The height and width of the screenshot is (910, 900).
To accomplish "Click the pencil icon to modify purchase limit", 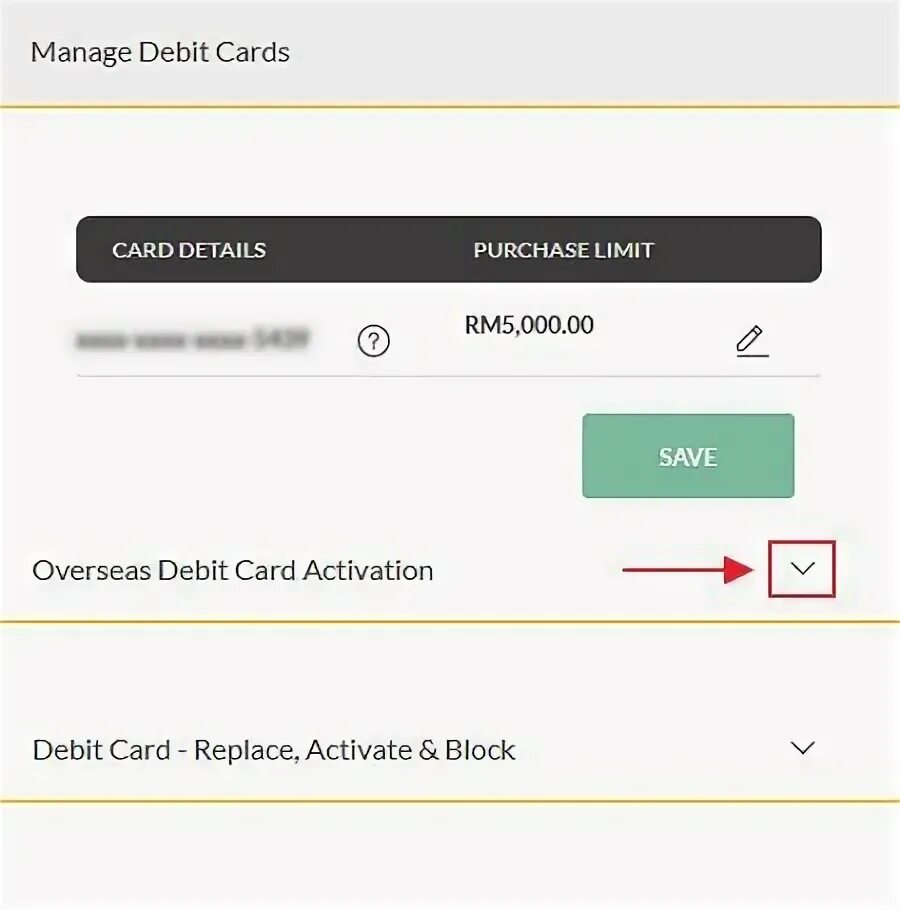I will click(751, 339).
